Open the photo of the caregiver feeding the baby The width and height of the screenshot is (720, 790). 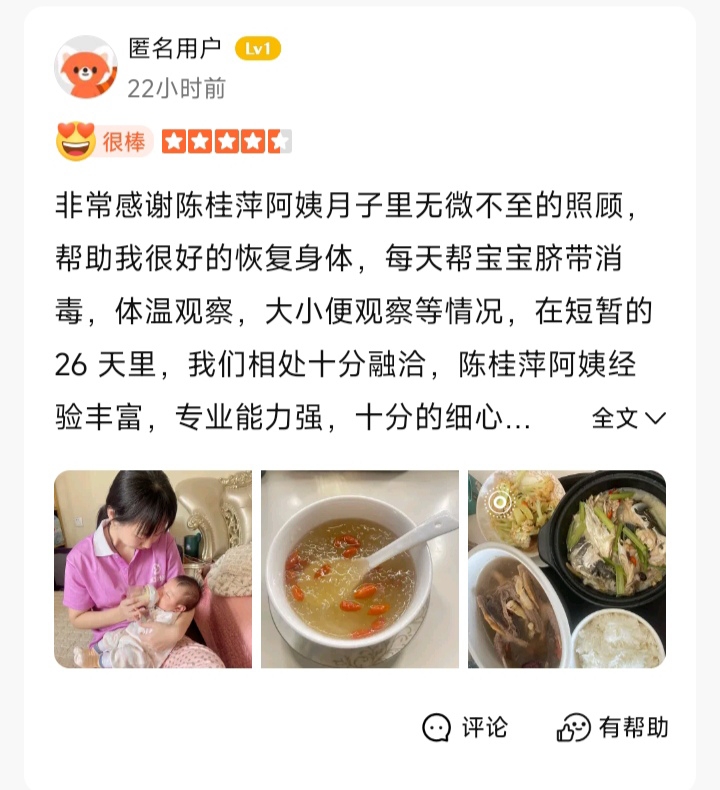point(153,569)
